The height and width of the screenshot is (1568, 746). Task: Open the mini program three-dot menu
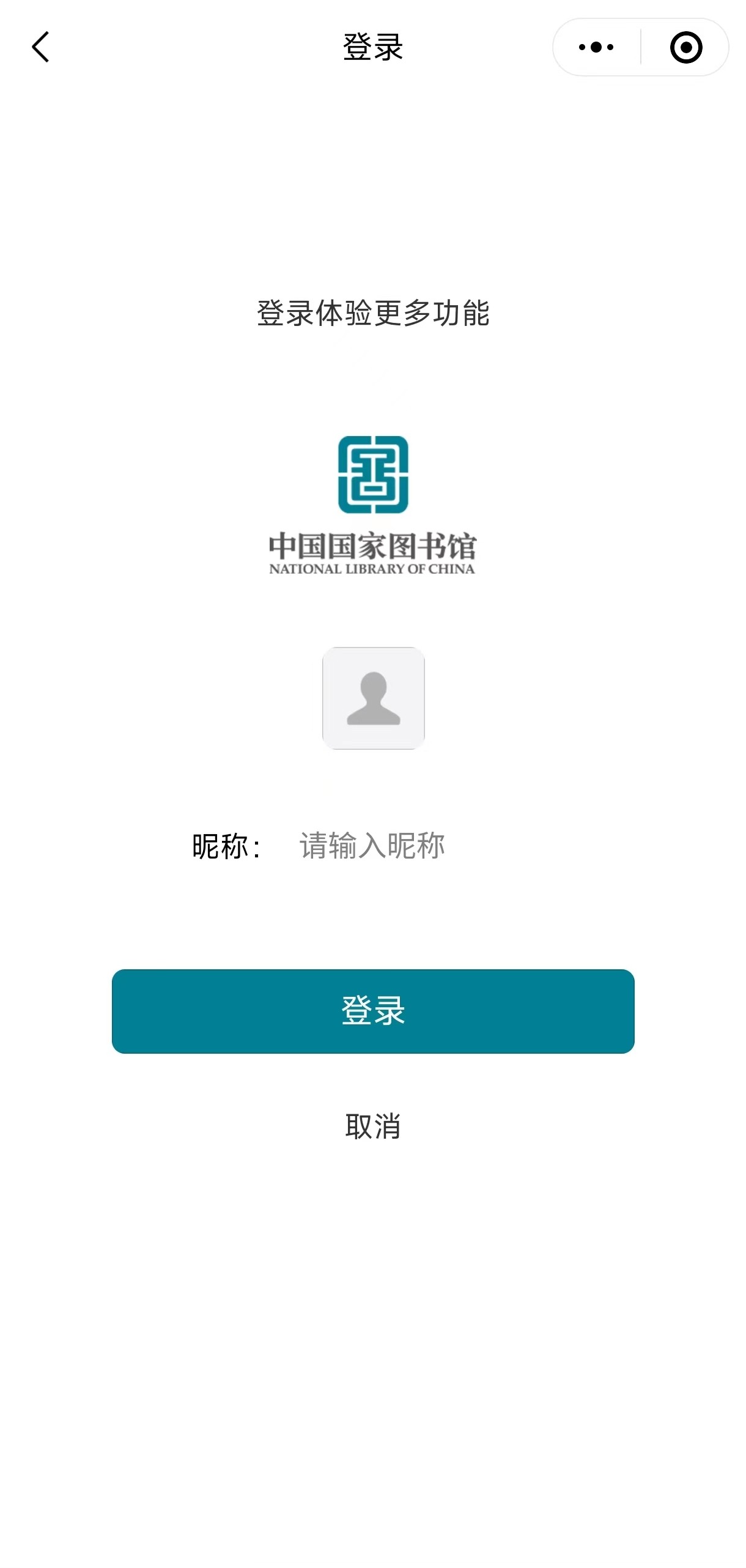(596, 47)
